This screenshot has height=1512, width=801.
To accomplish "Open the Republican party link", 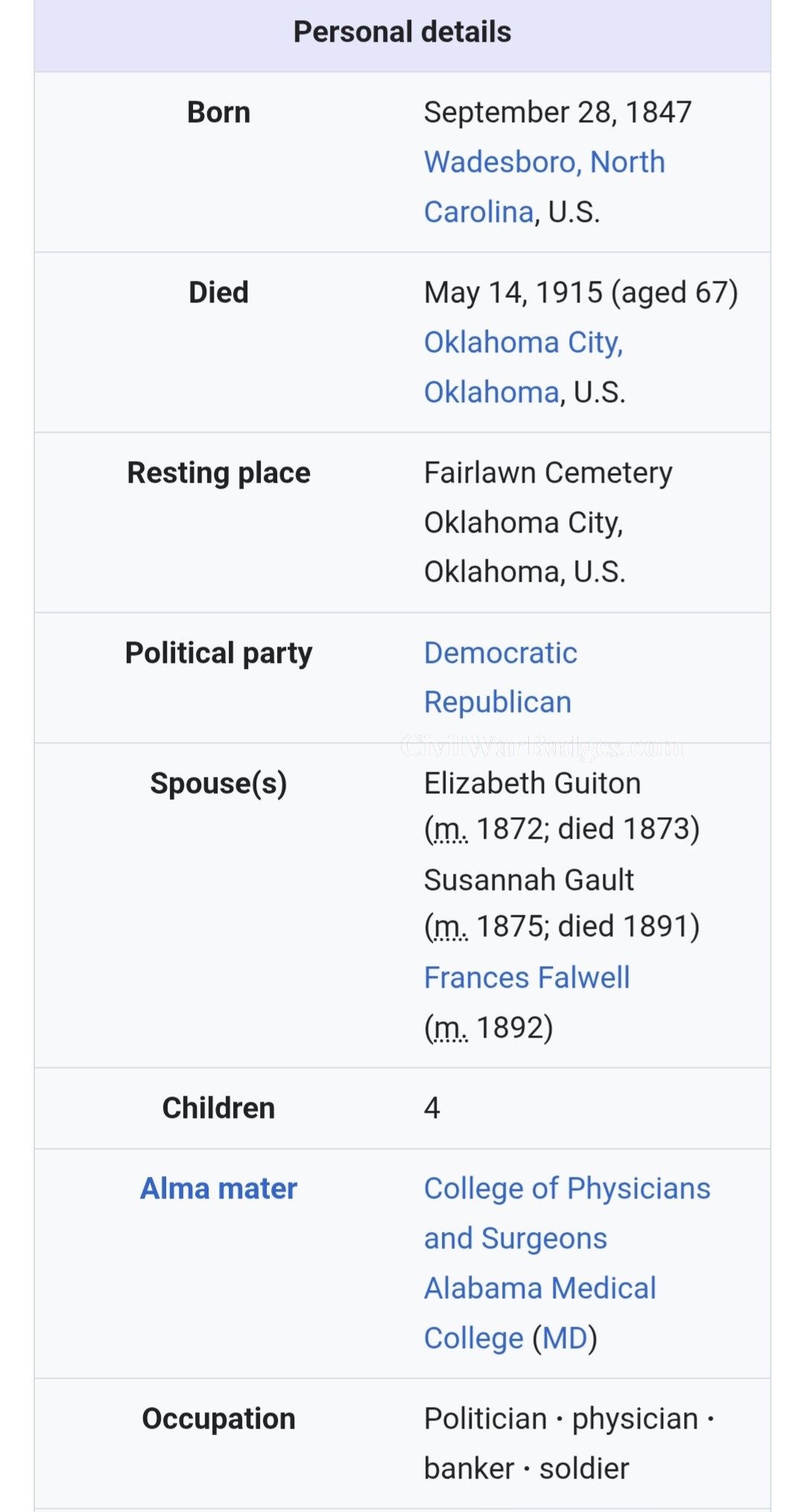I will tap(497, 702).
